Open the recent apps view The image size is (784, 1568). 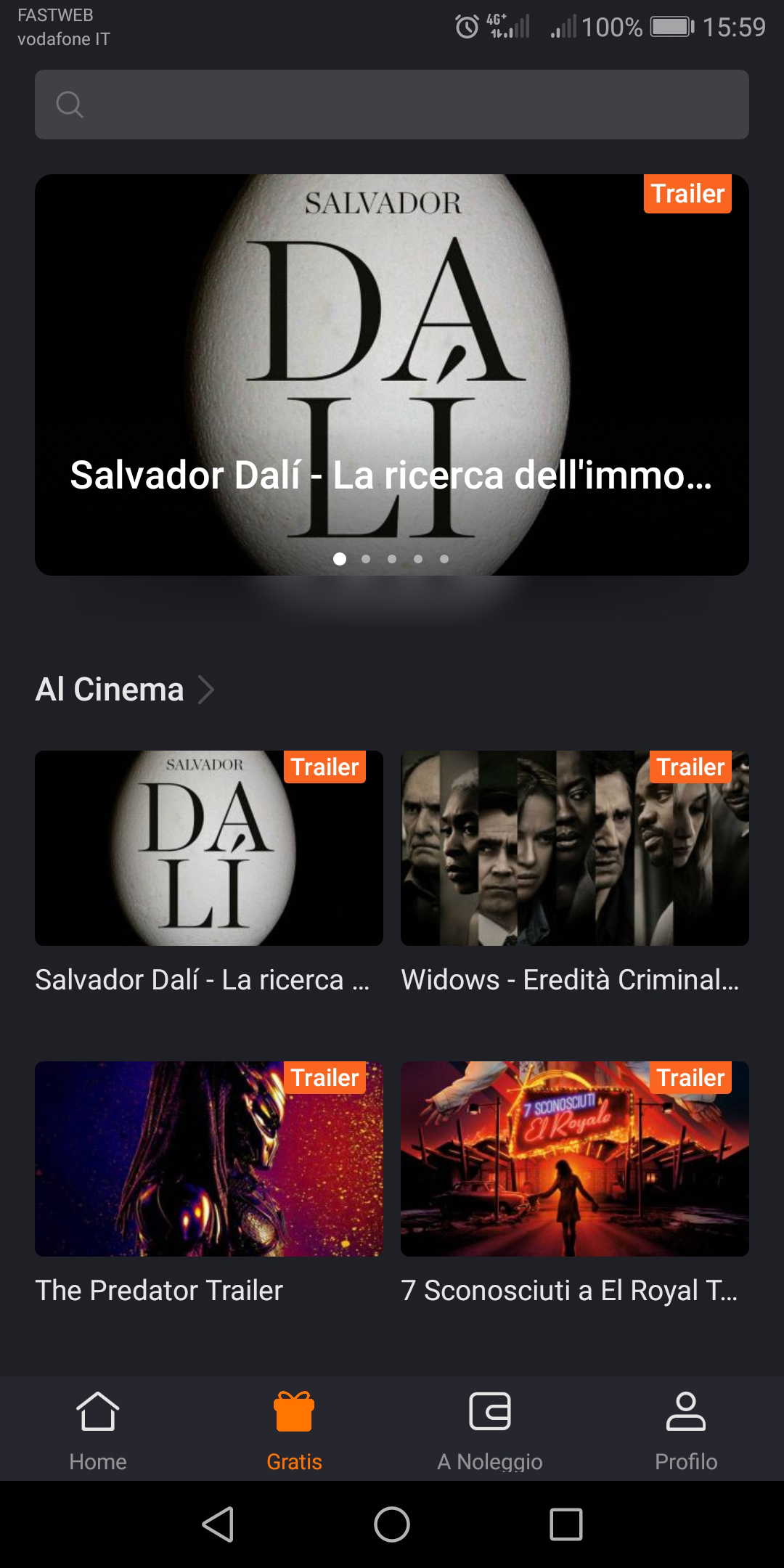tap(566, 1524)
